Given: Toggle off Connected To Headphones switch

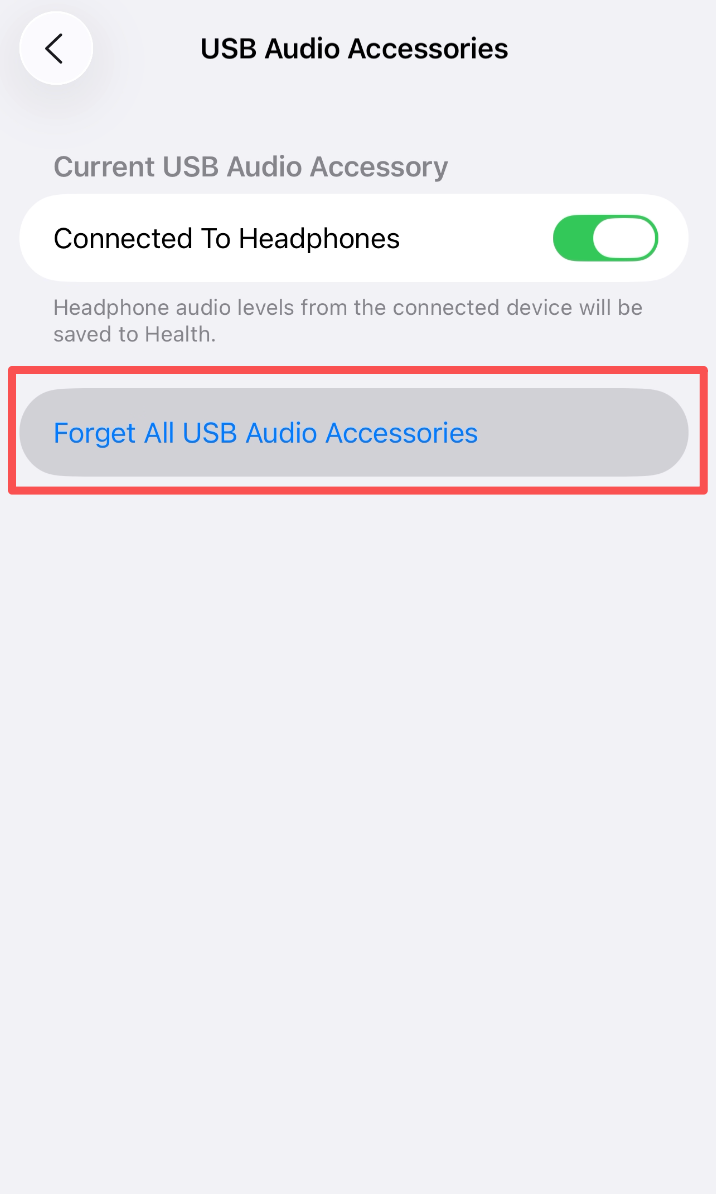Looking at the screenshot, I should tap(606, 238).
